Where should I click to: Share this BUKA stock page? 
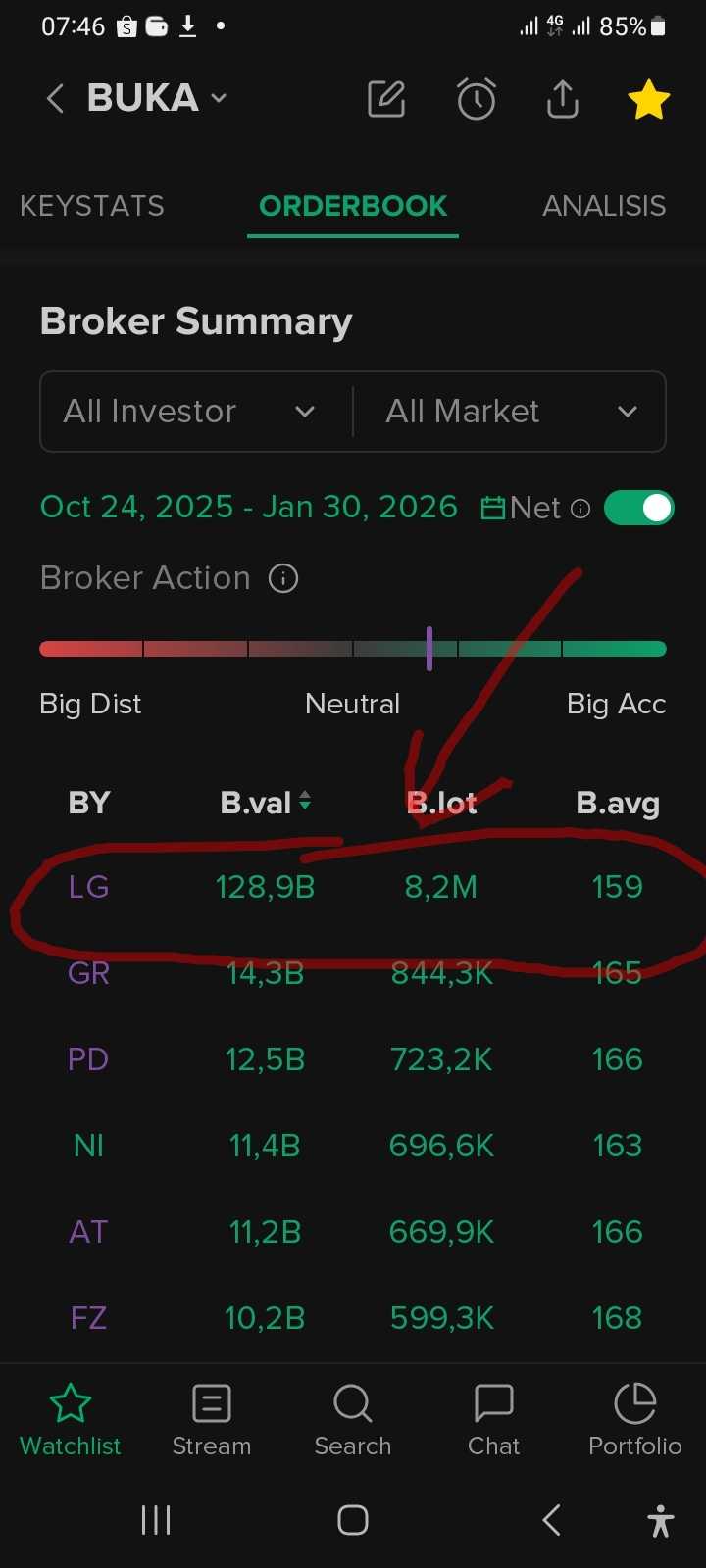tap(562, 99)
